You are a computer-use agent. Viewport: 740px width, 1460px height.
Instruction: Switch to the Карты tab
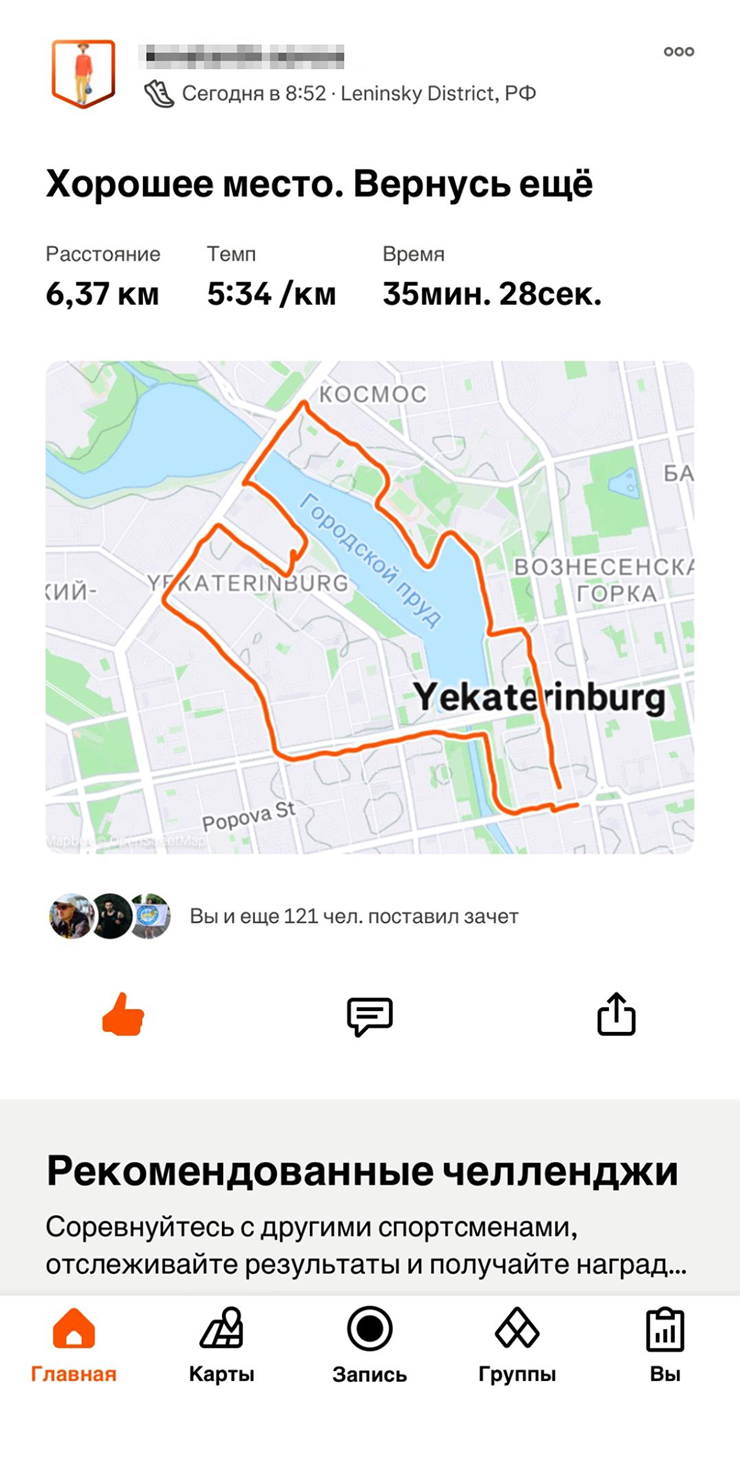point(221,1345)
